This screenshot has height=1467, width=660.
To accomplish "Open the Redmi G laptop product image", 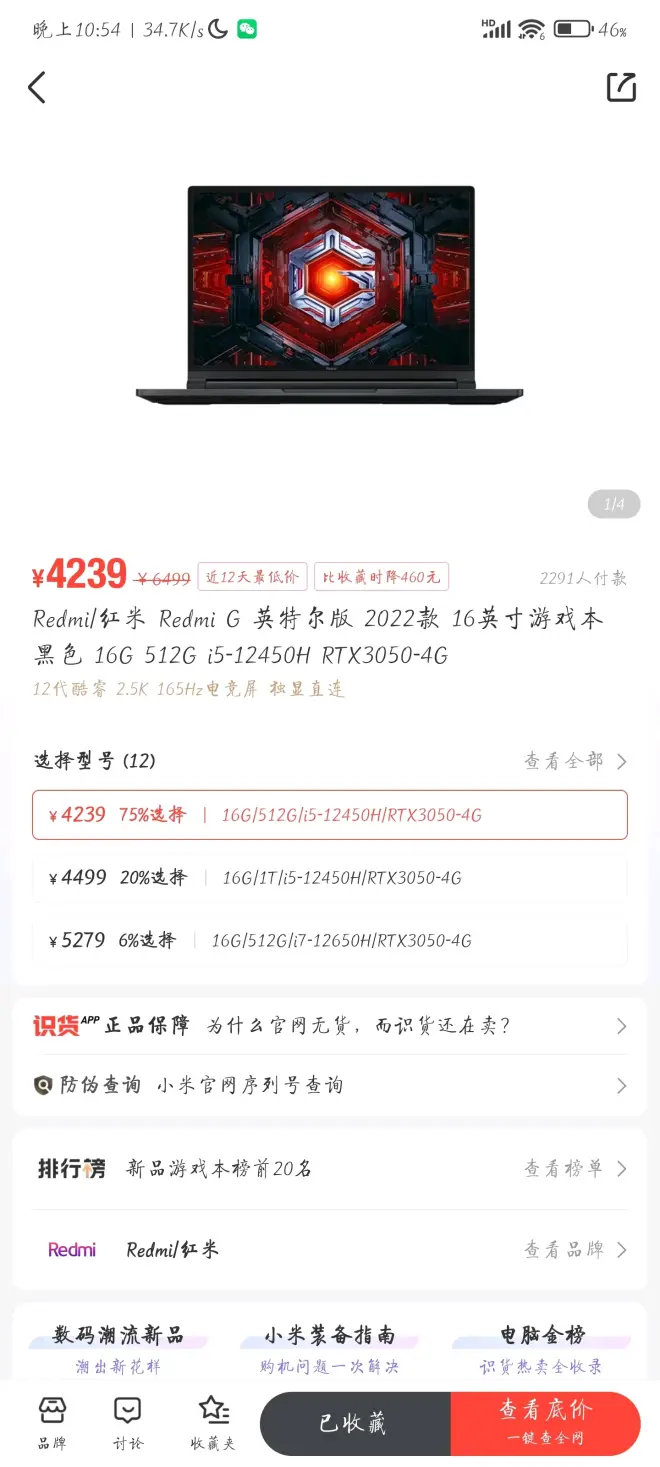I will (x=330, y=295).
